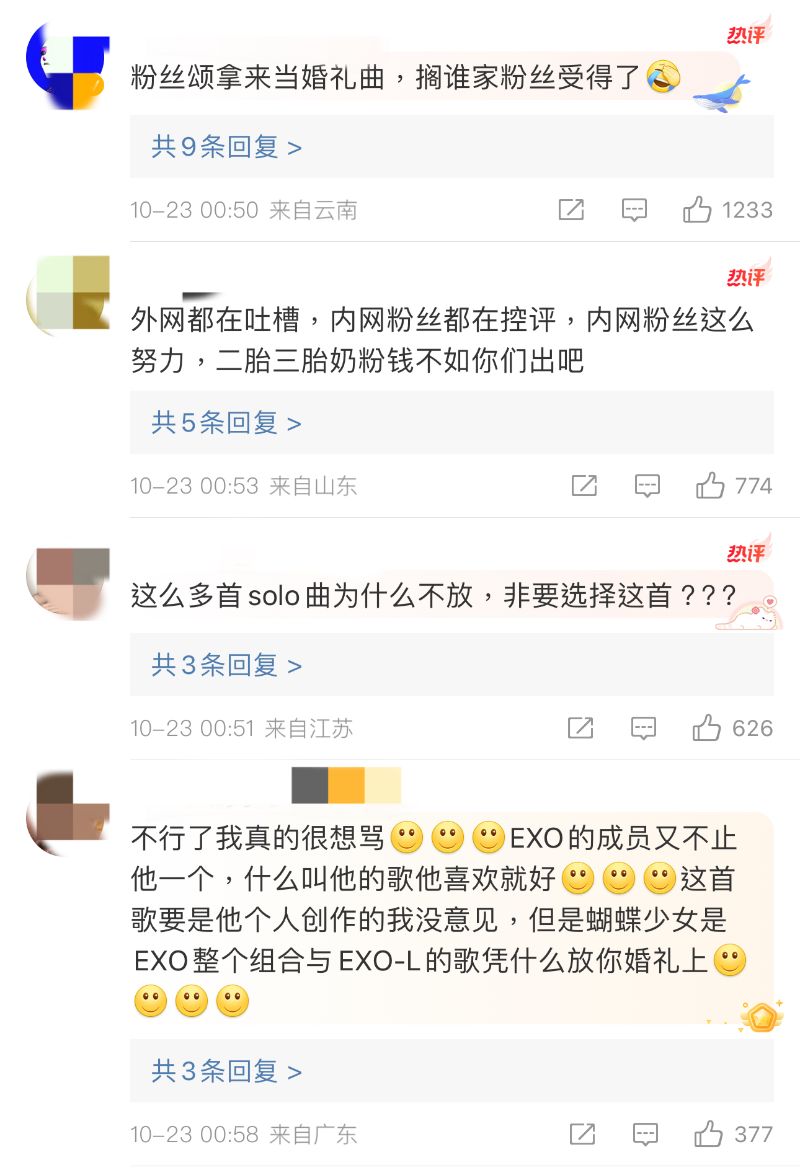Reply to the comment from 广东
Screen dimensions: 800x1170
[645, 1134]
